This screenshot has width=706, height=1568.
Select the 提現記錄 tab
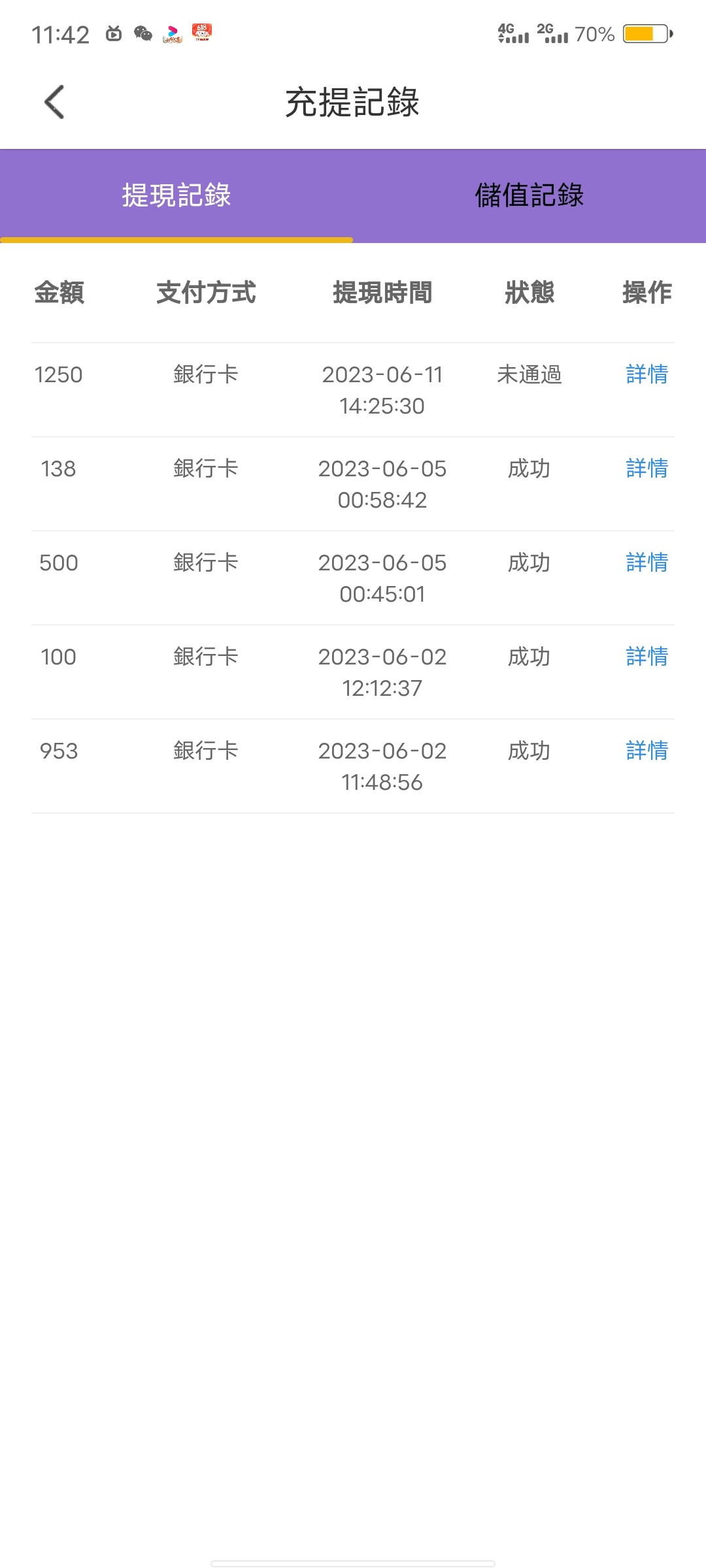[x=176, y=195]
